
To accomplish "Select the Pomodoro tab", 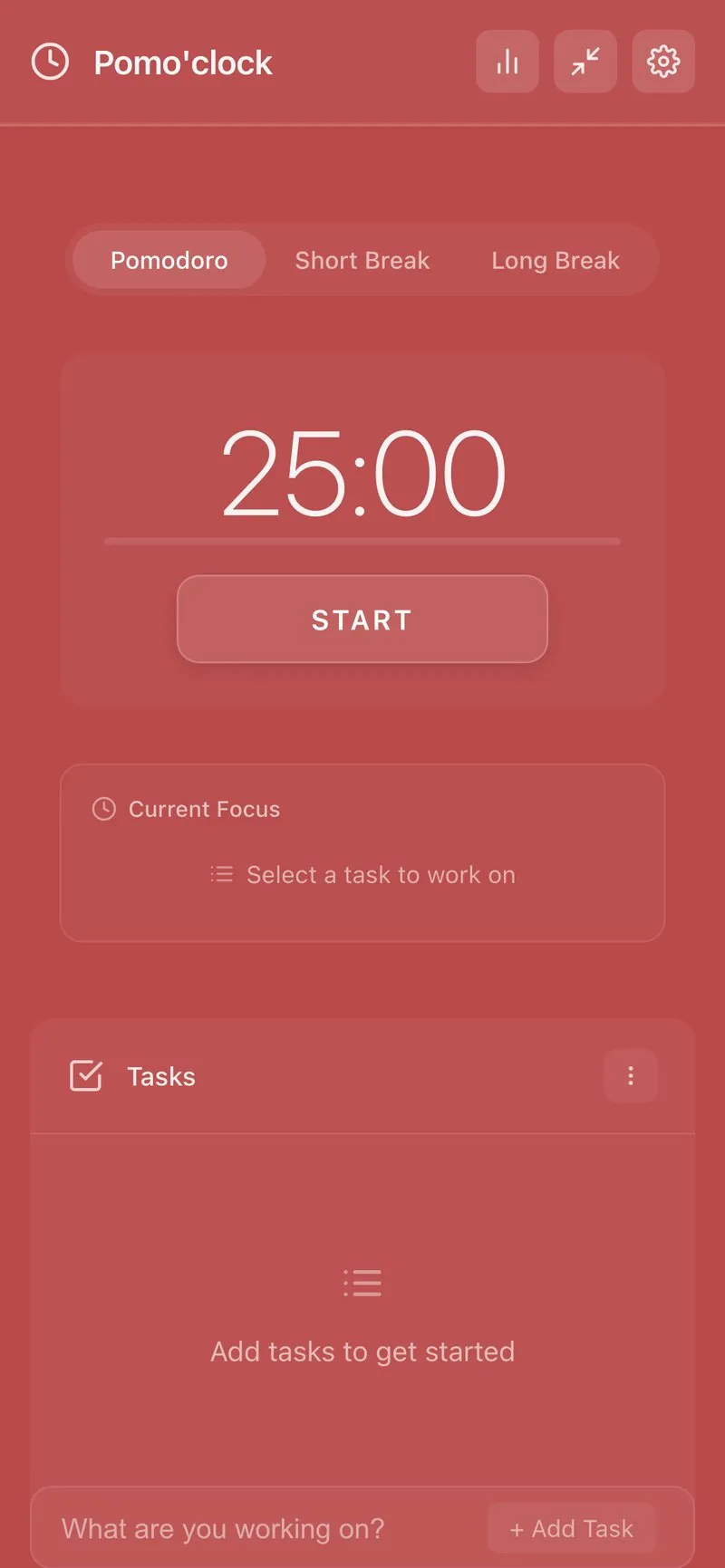I will (169, 260).
